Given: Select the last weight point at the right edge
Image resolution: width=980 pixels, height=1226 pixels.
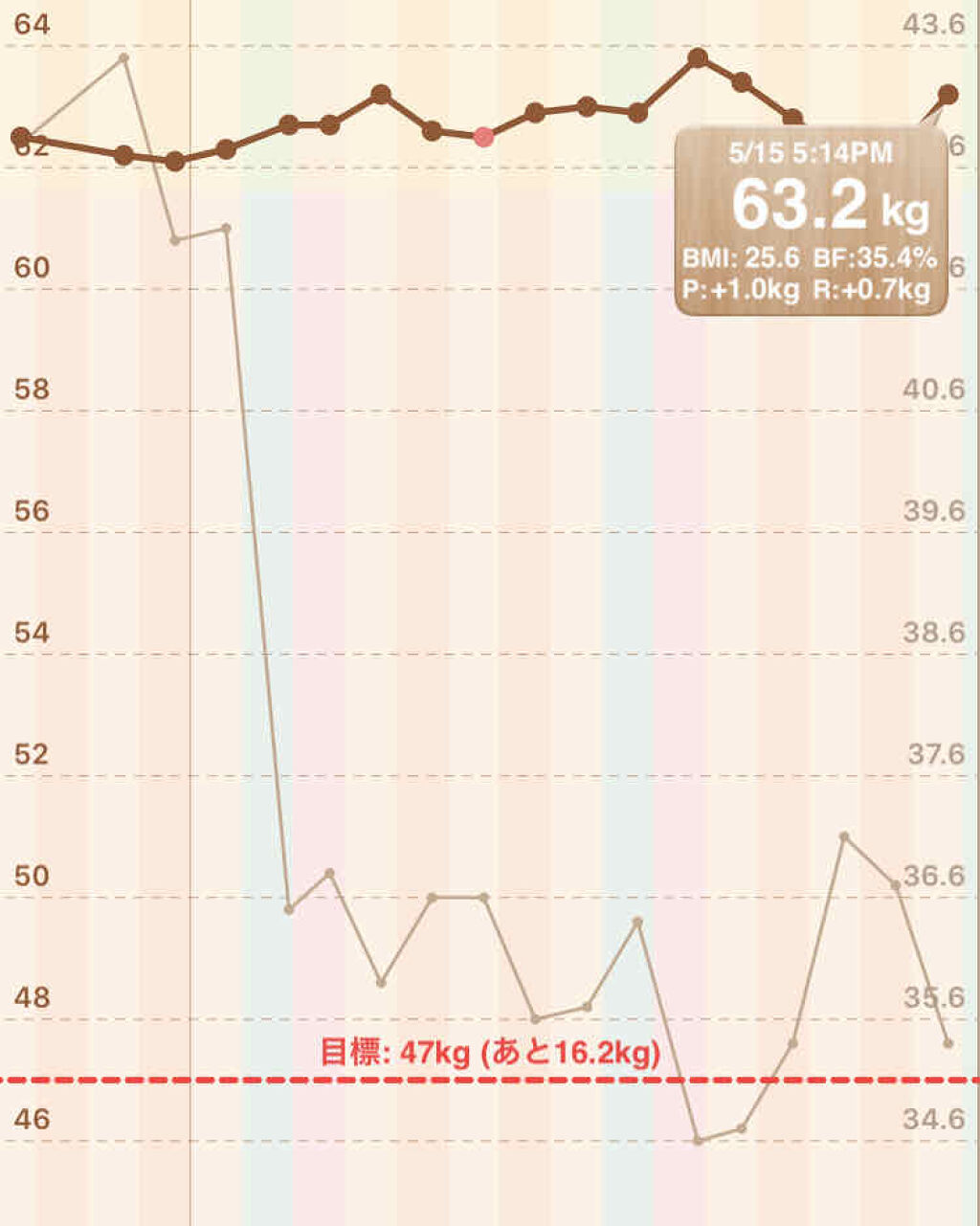Looking at the screenshot, I should point(947,94).
